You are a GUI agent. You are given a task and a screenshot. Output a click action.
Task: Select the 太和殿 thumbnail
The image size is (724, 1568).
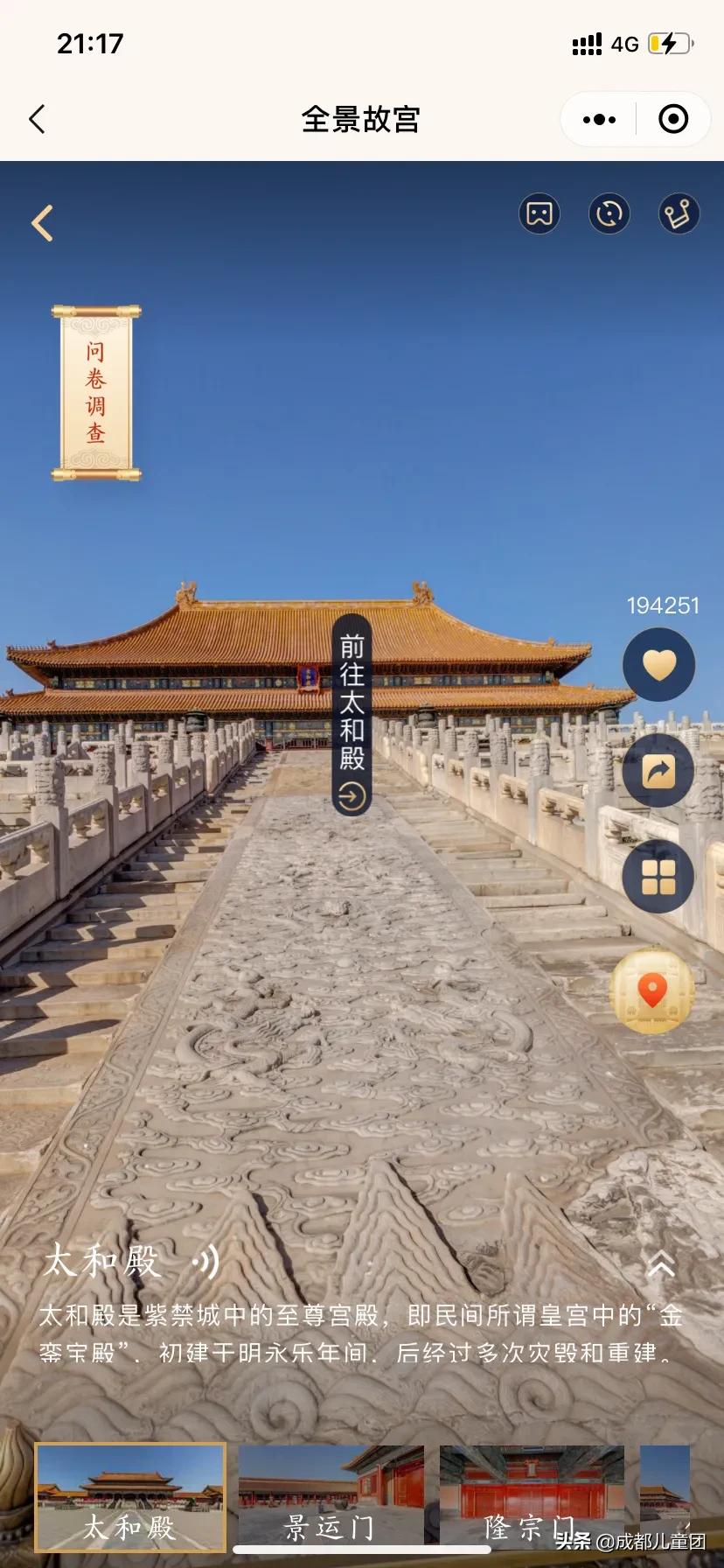tap(129, 1496)
